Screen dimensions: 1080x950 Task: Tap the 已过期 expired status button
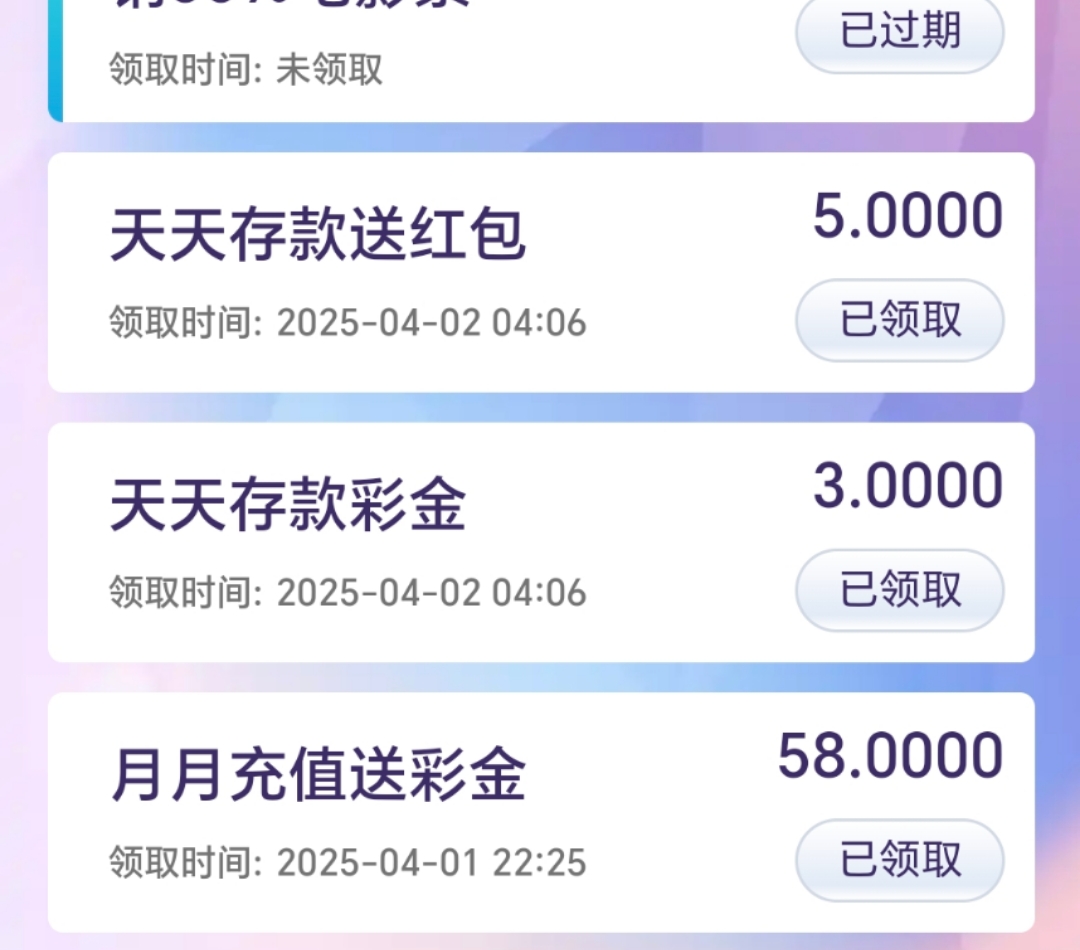[x=899, y=32]
